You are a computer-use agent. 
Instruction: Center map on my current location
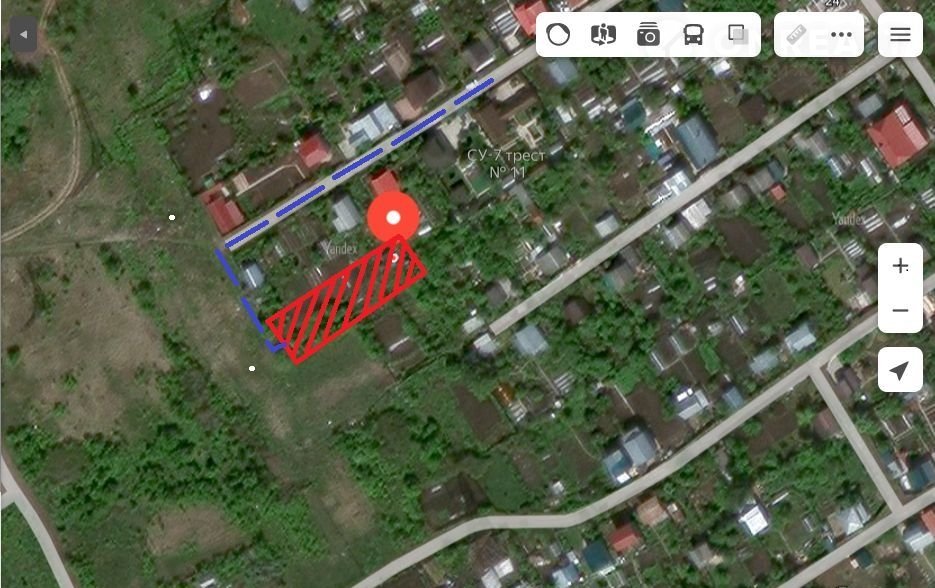(900, 371)
